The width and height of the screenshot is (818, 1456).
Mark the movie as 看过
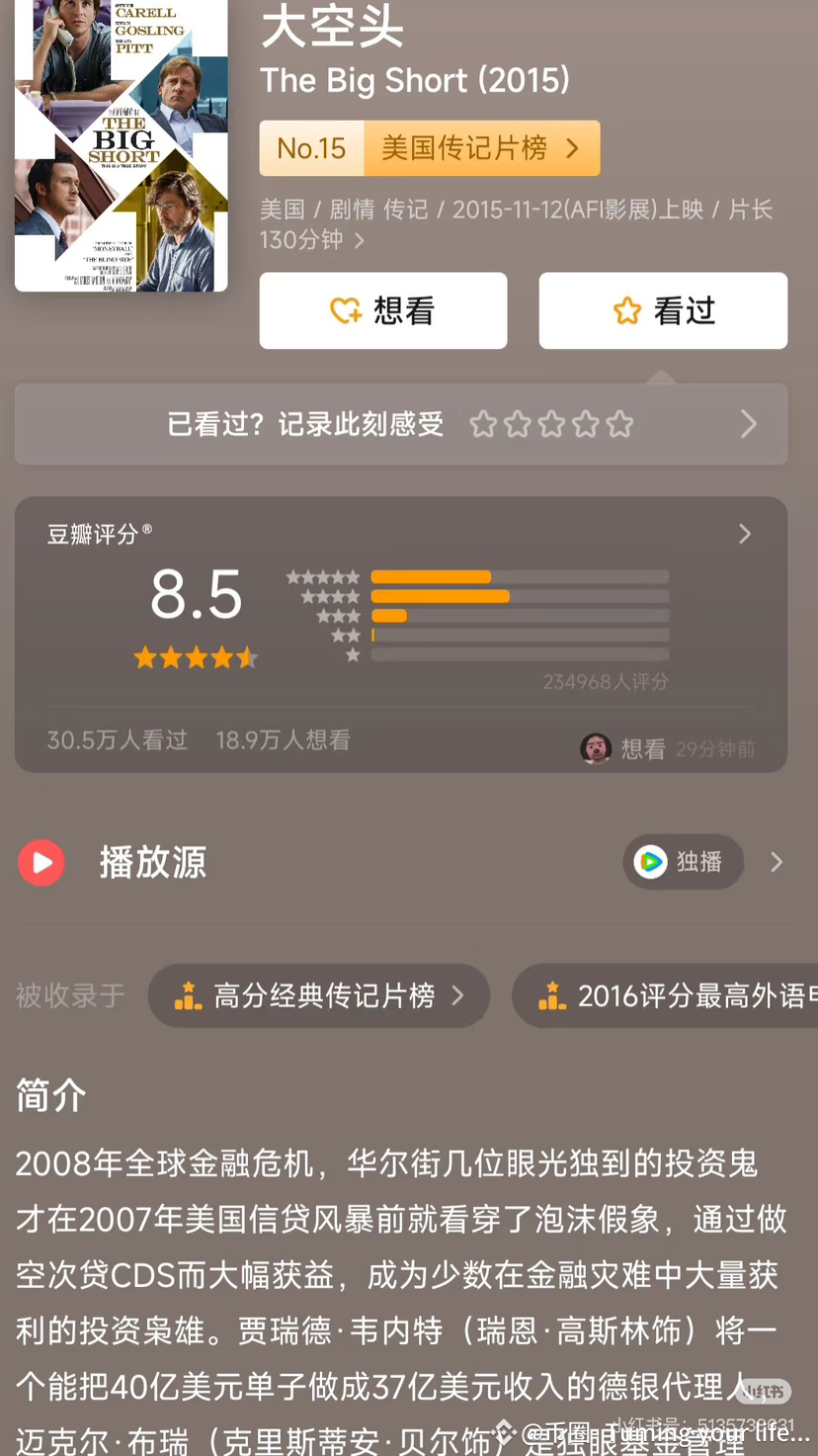pos(663,310)
